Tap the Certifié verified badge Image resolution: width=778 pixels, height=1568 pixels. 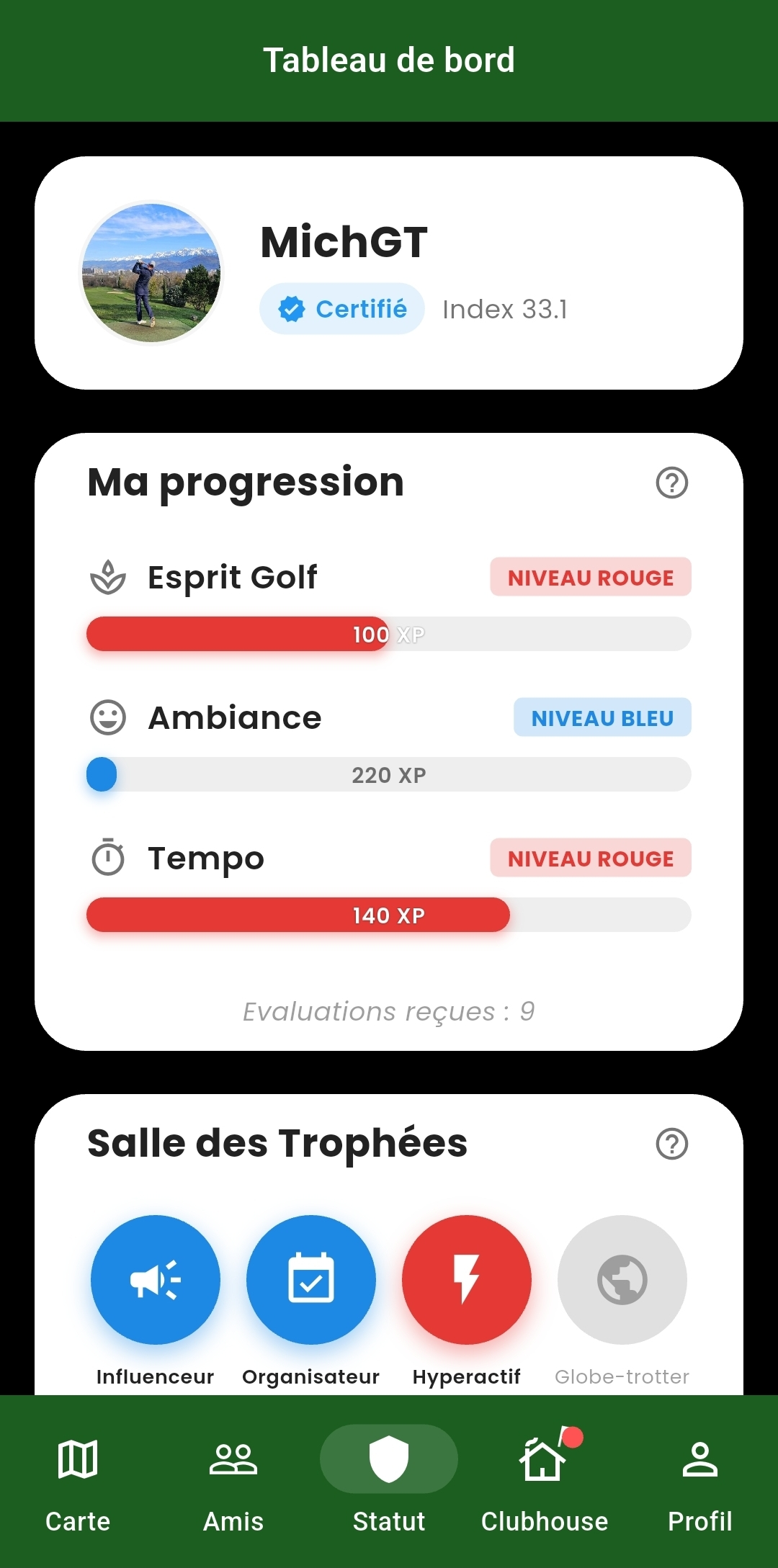pos(341,308)
